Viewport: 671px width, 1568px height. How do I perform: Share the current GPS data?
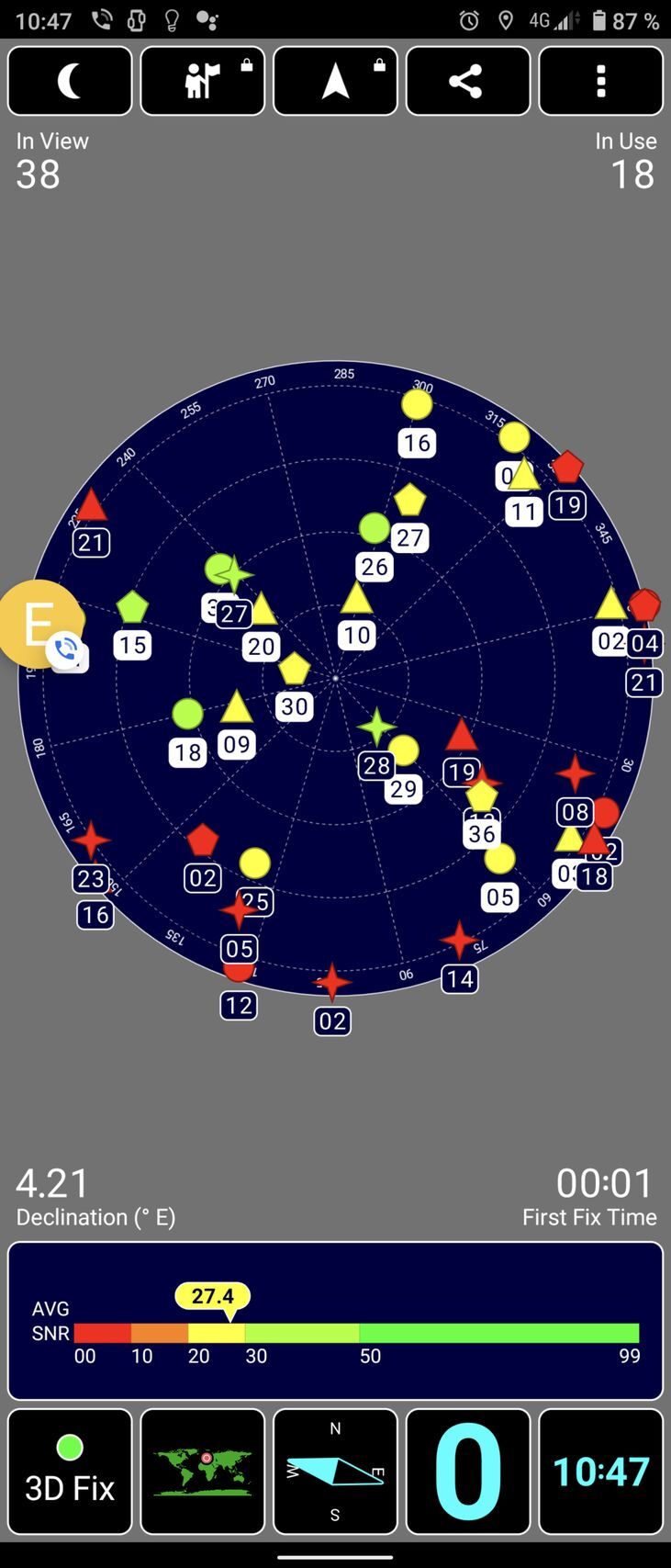tap(468, 82)
